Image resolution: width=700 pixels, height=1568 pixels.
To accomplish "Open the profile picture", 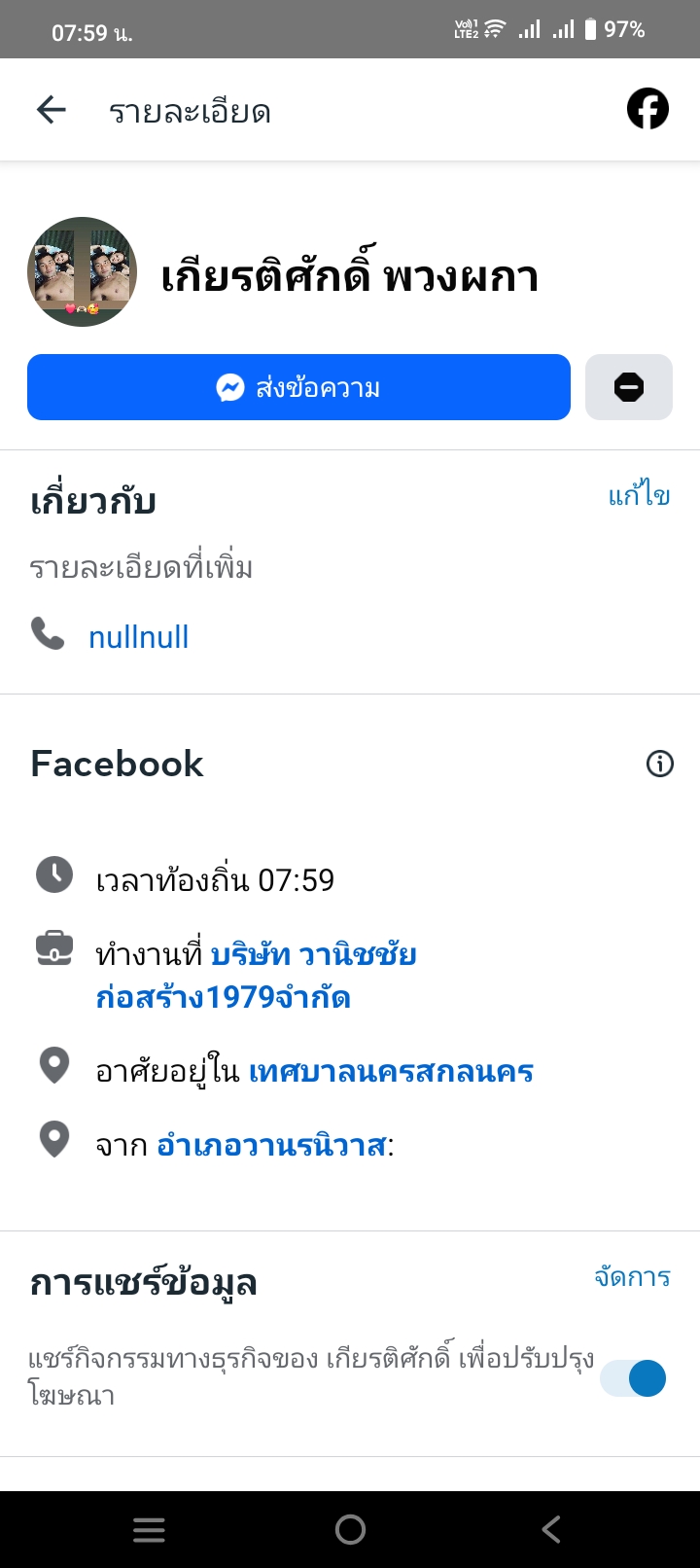I will click(82, 271).
